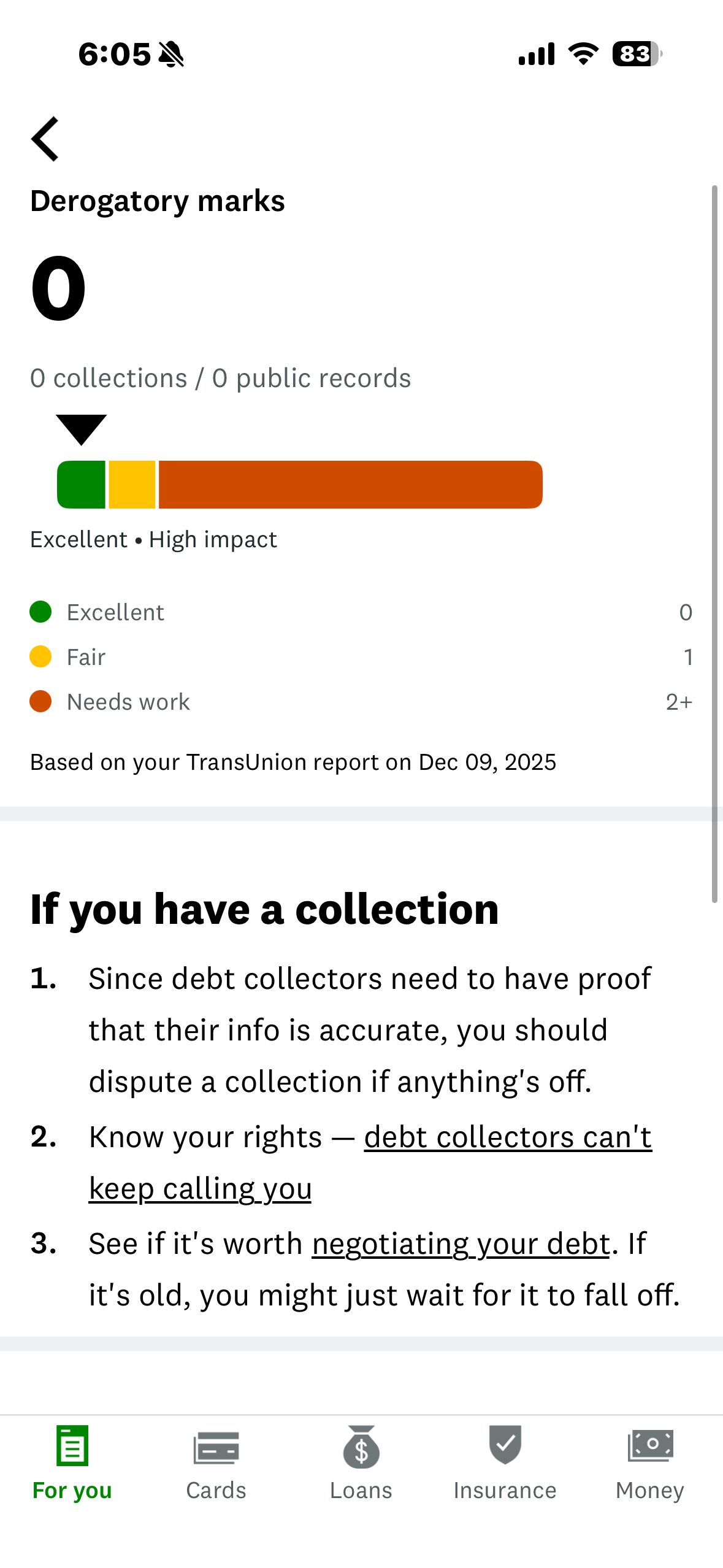Image resolution: width=723 pixels, height=1568 pixels.
Task: Select the For you tab
Action: pos(72,1462)
